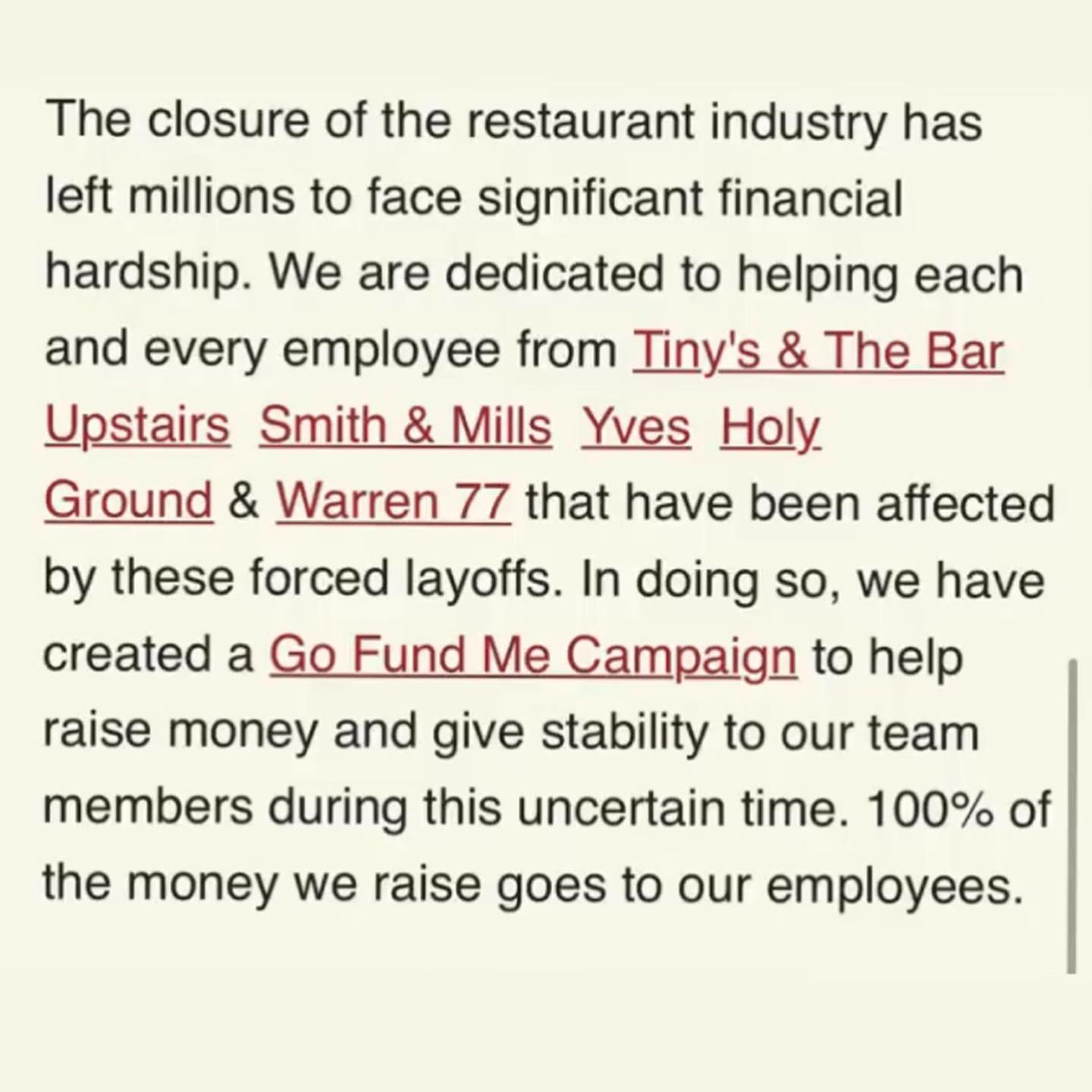Image resolution: width=1092 pixels, height=1092 pixels.
Task: Open the Warren 77 link
Action: coord(393,502)
